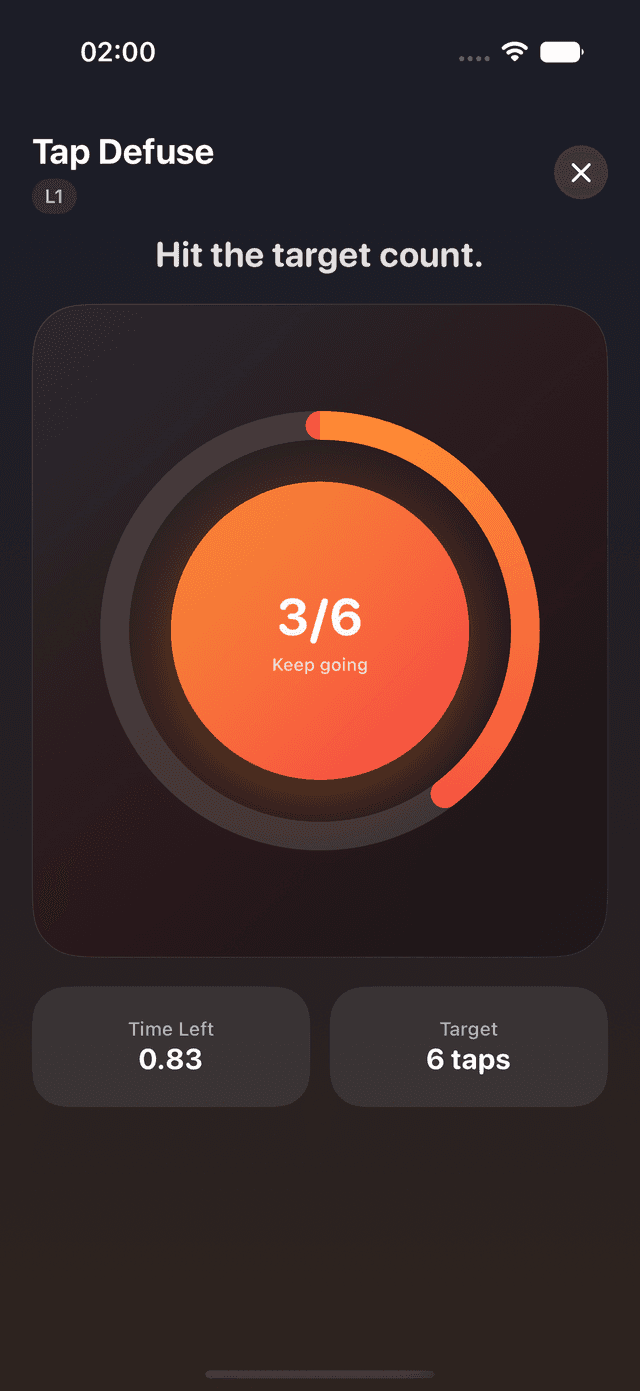Close the Tap Defuse game
The height and width of the screenshot is (1391, 640).
[581, 173]
